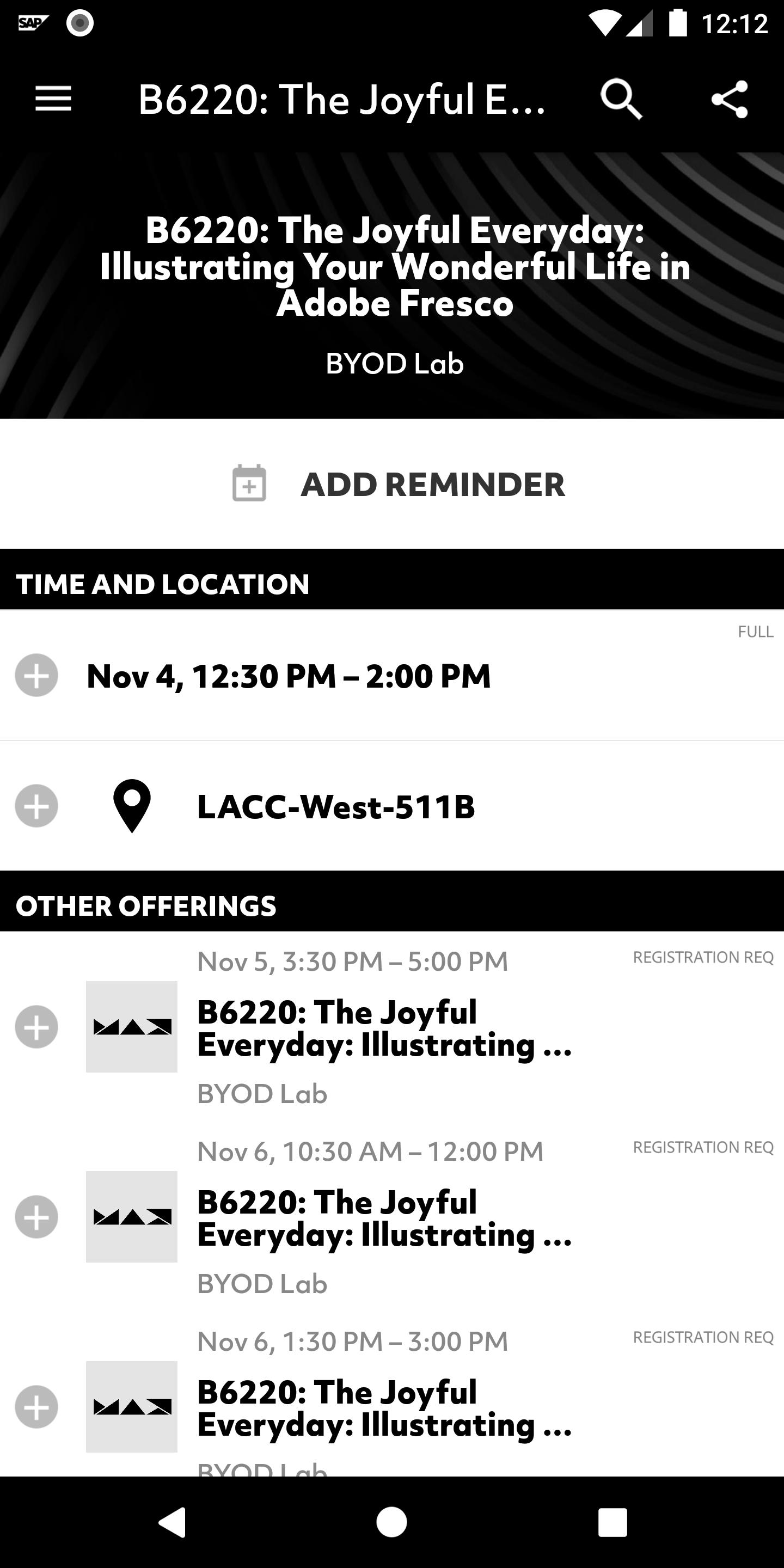Return to the home screen
The image size is (784, 1568).
pyautogui.click(x=392, y=1522)
